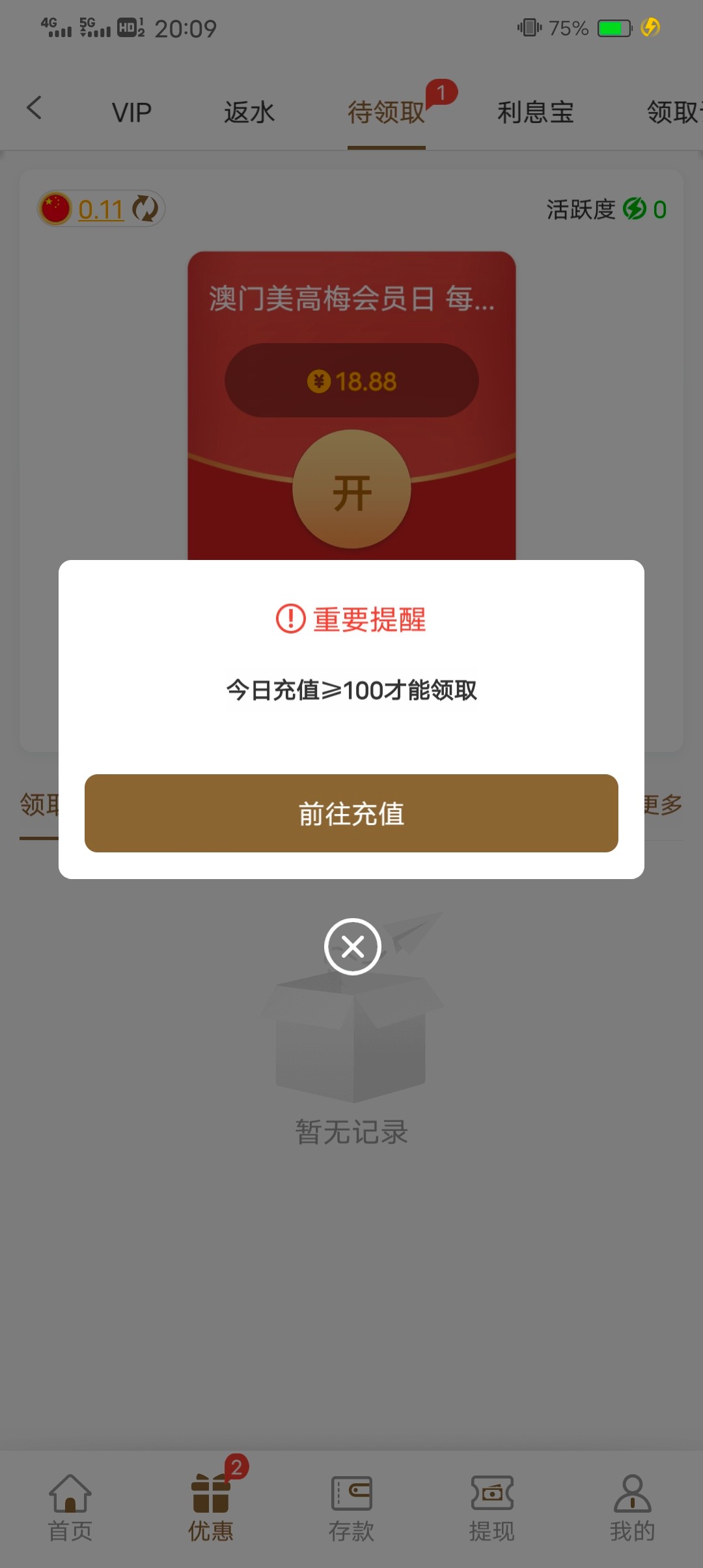The height and width of the screenshot is (1568, 703).
Task: Open the 0.11 balance link
Action: pyautogui.click(x=100, y=210)
